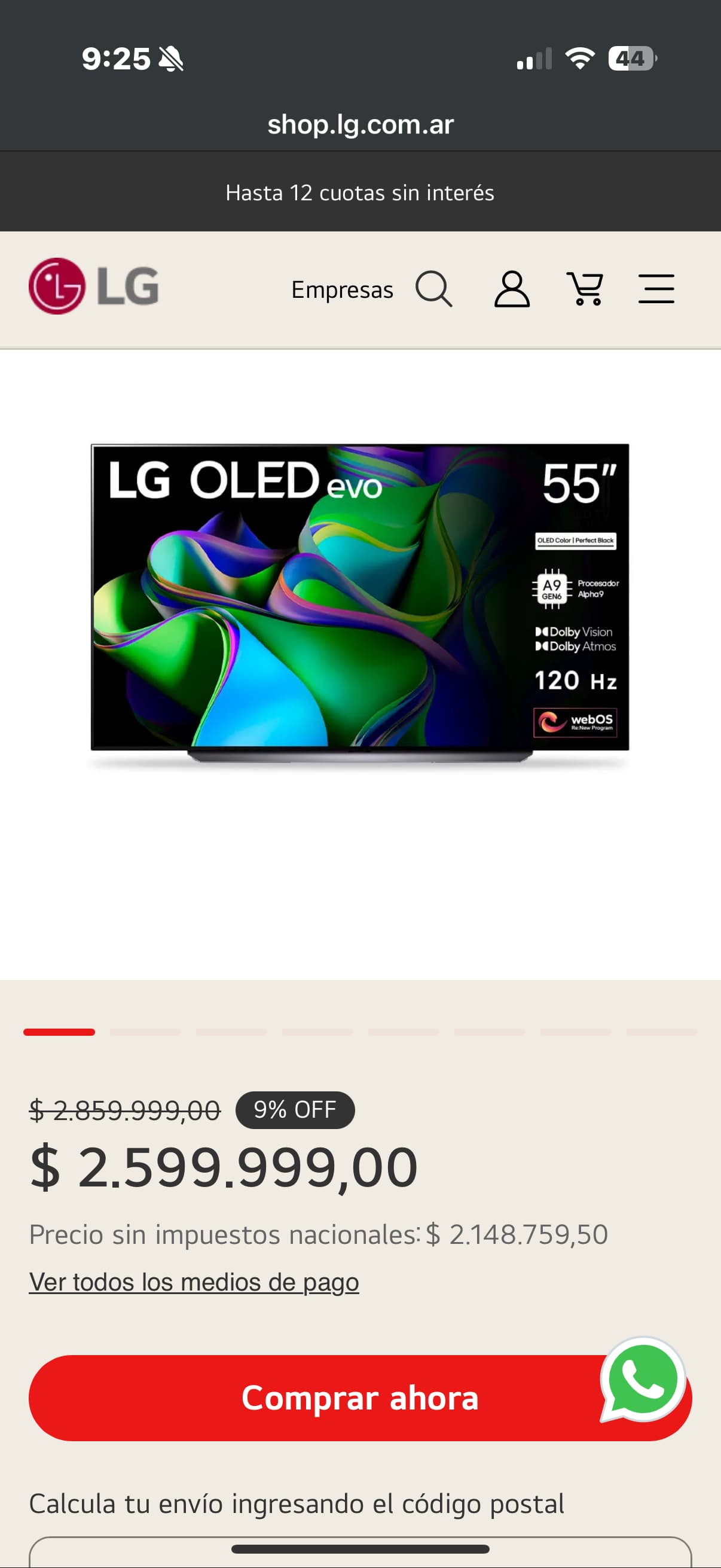Screen dimensions: 721x1568
Task: Tap the LG logo to go home
Action: 94,286
